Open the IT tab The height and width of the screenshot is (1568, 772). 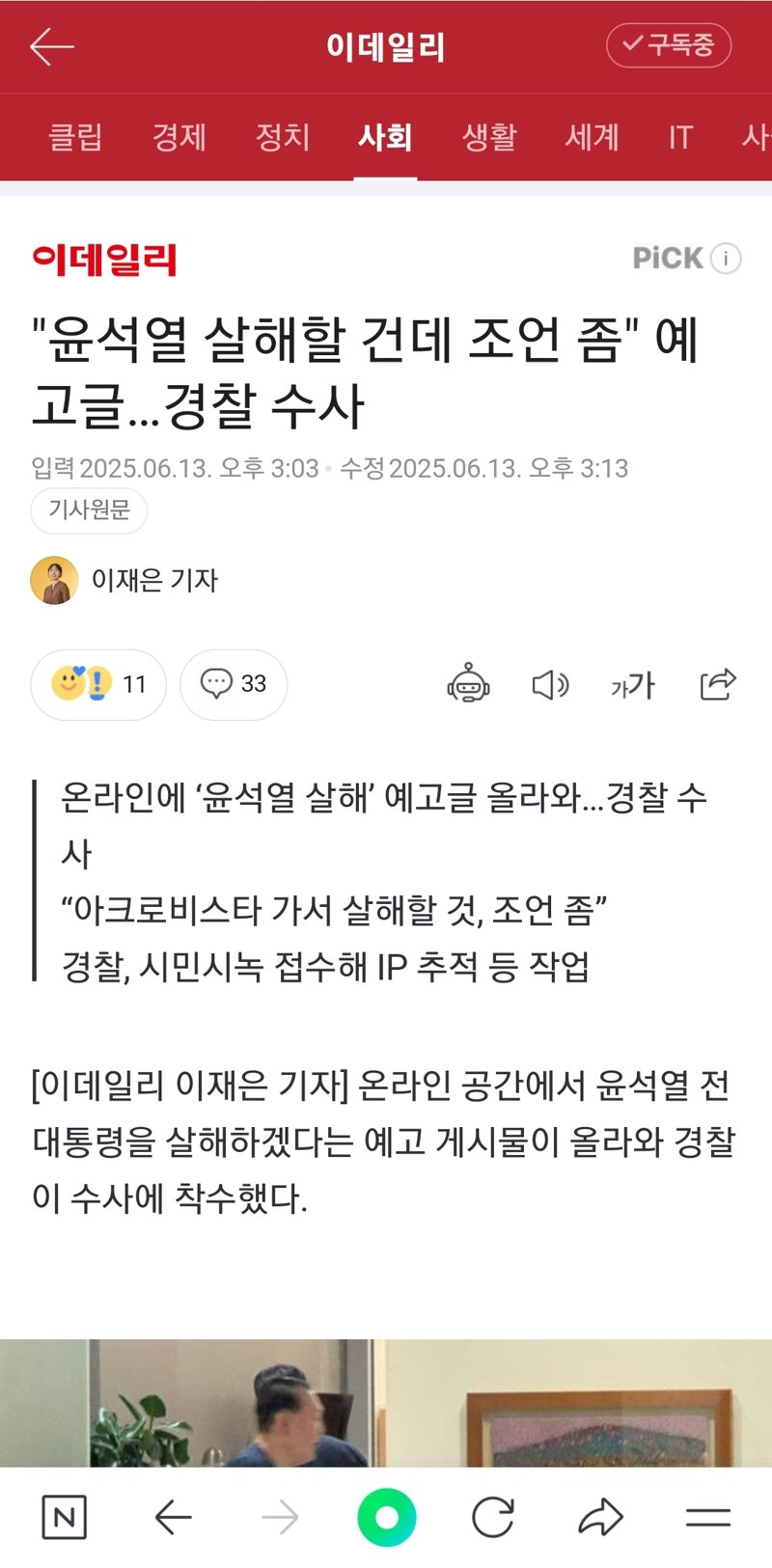pyautogui.click(x=680, y=137)
